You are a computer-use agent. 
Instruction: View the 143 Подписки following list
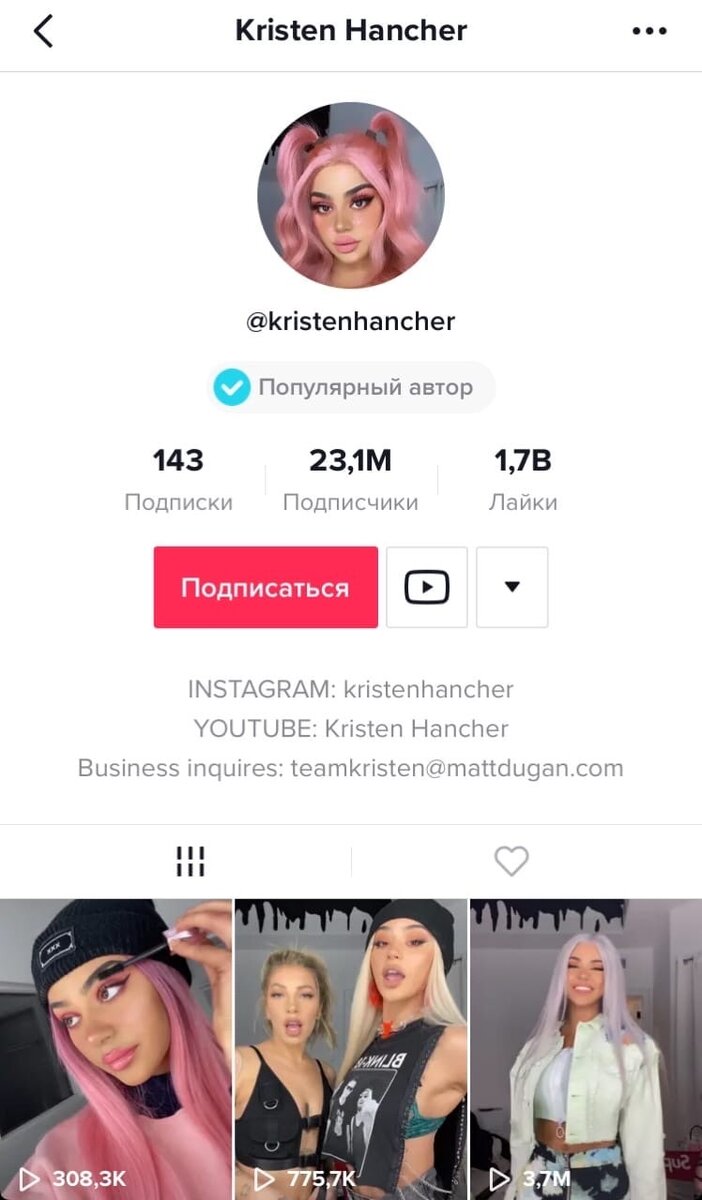(x=178, y=479)
